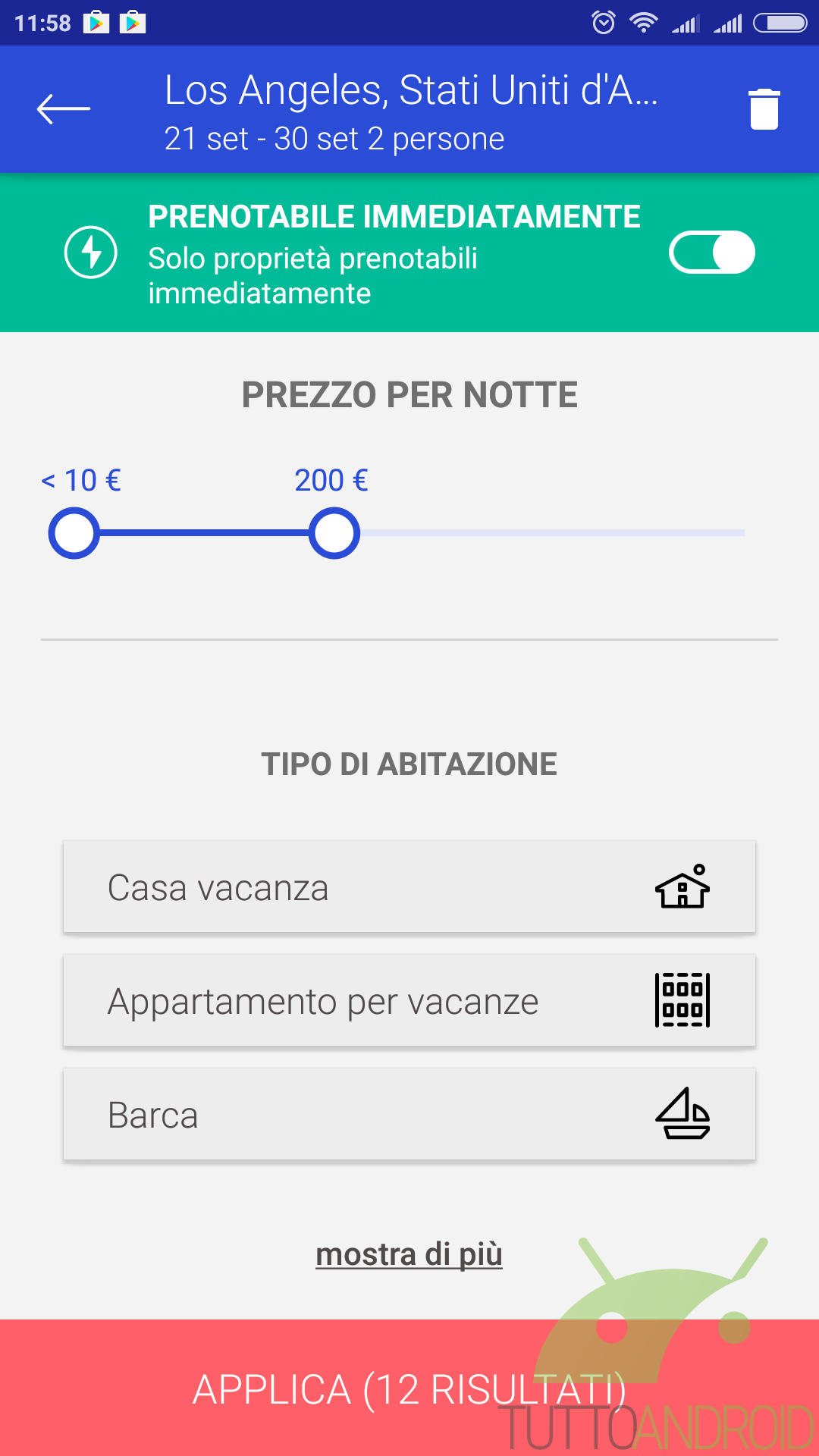Clear filters with the trash icon
Image resolution: width=819 pixels, height=1456 pixels.
pyautogui.click(x=764, y=109)
